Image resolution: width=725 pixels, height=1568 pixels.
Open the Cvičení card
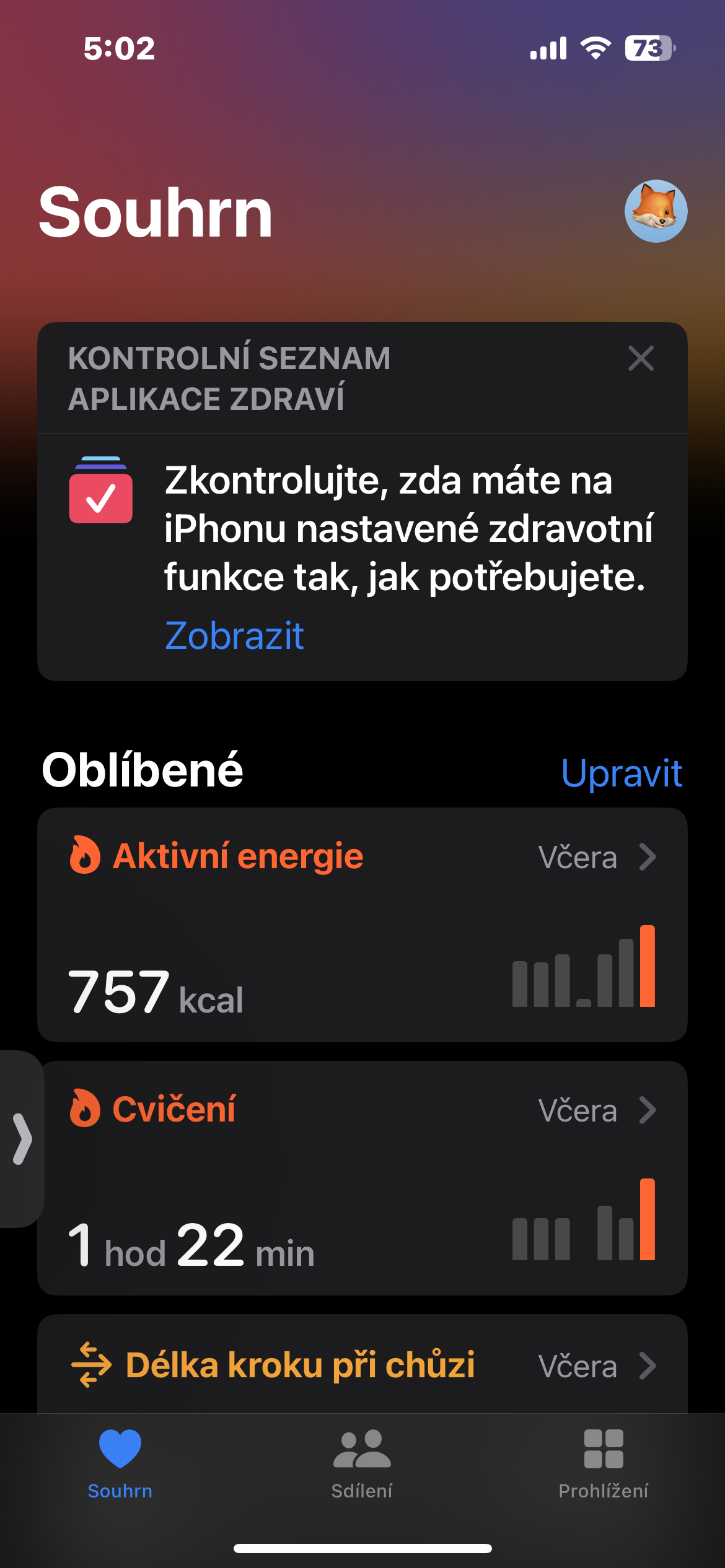(x=362, y=1178)
